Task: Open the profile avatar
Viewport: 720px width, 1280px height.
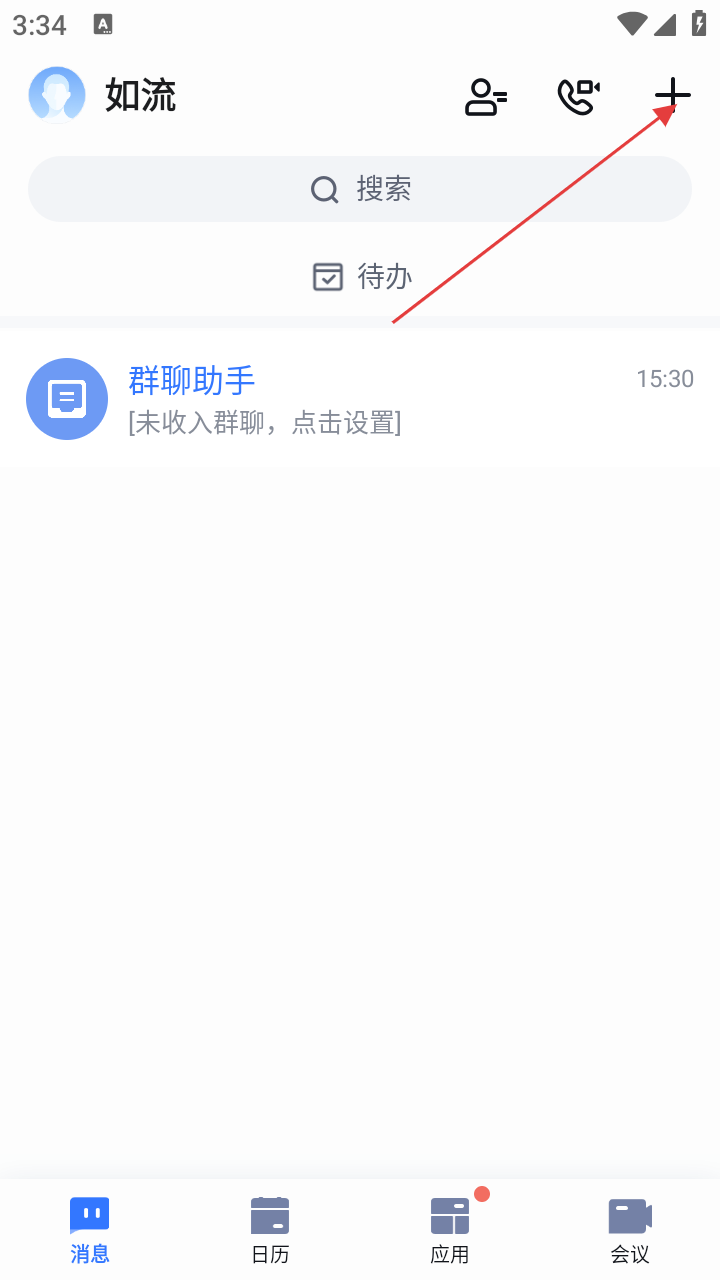Action: coord(57,95)
